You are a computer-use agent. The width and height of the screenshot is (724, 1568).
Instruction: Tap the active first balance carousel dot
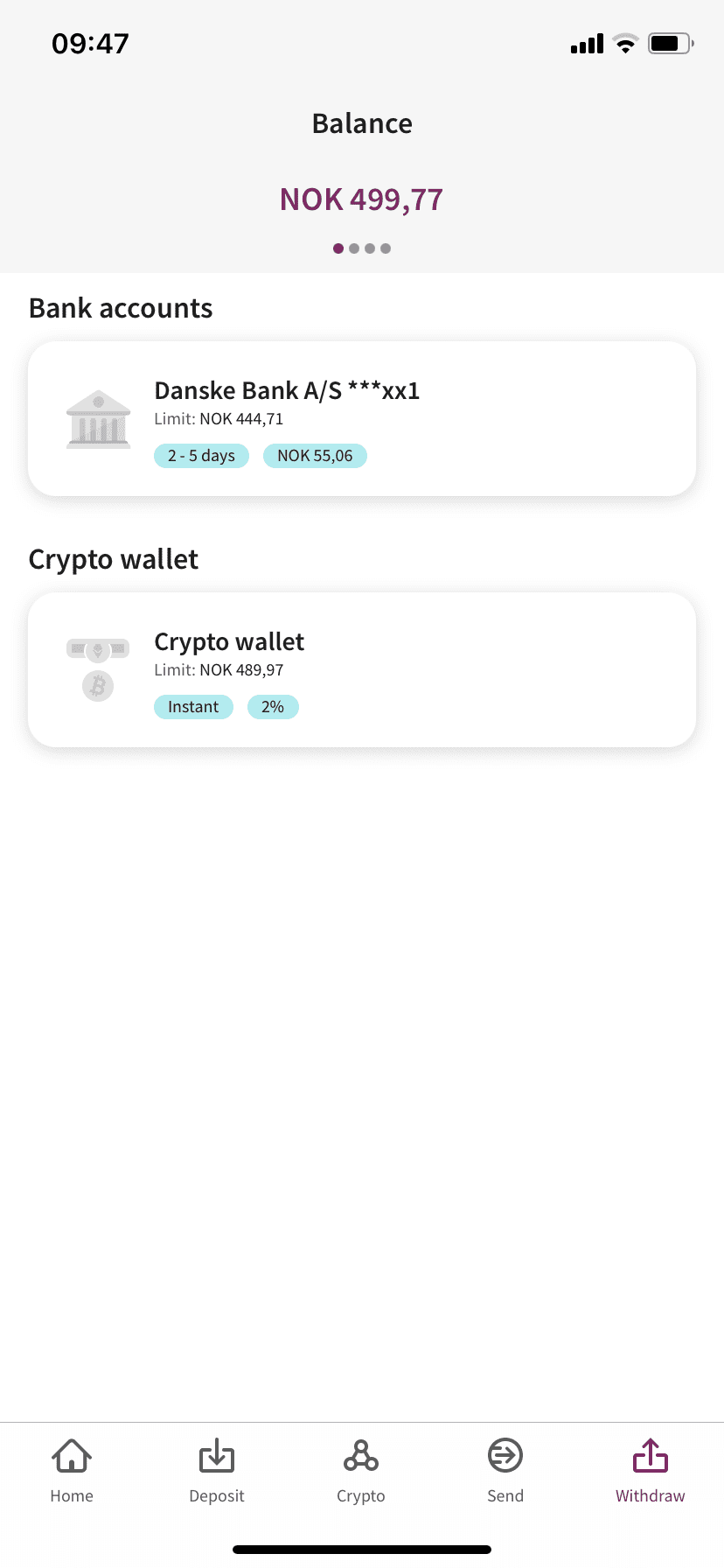point(338,248)
